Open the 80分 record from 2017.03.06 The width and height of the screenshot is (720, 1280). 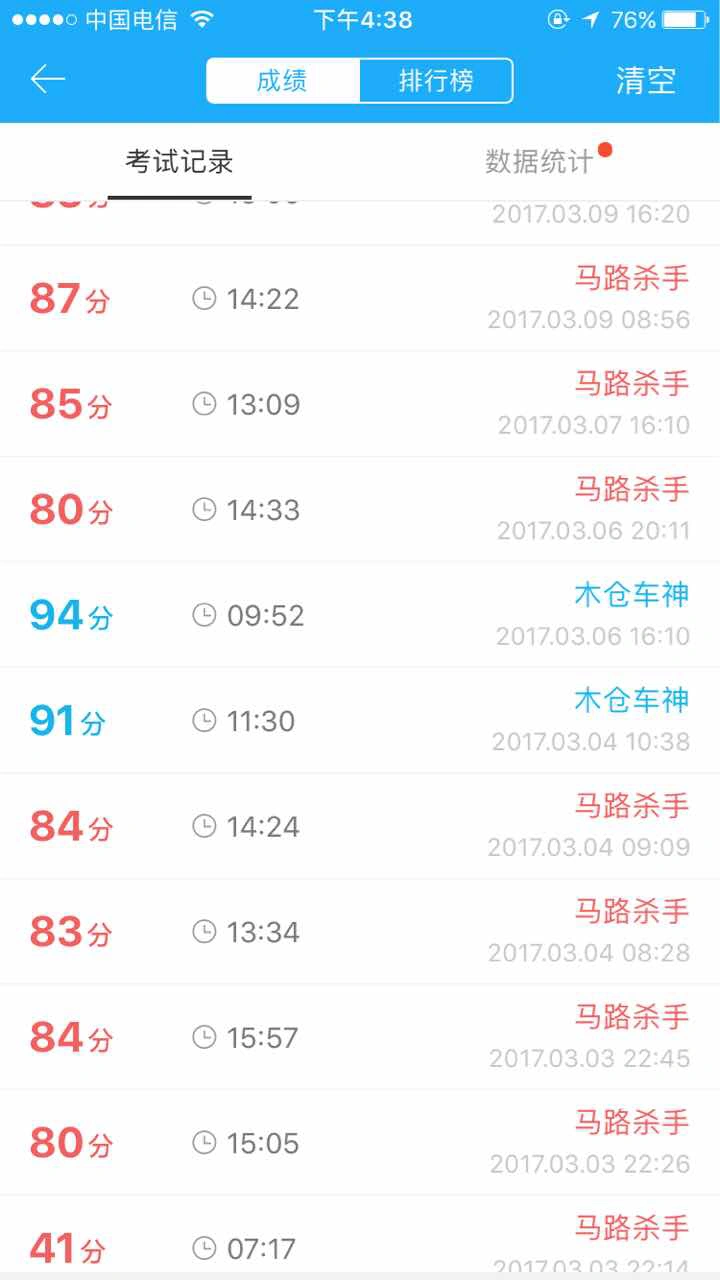click(360, 510)
